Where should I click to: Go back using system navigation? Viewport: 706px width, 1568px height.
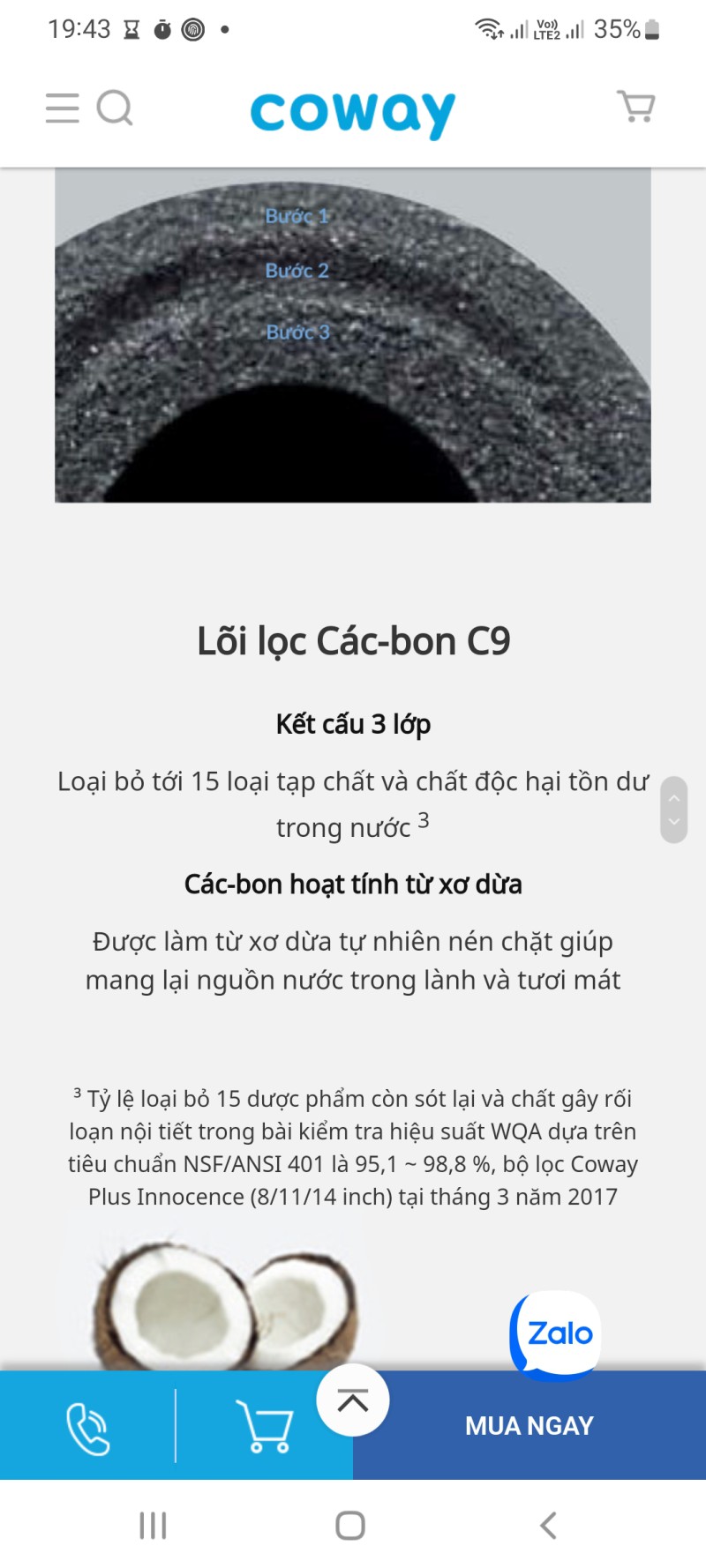(548, 1525)
